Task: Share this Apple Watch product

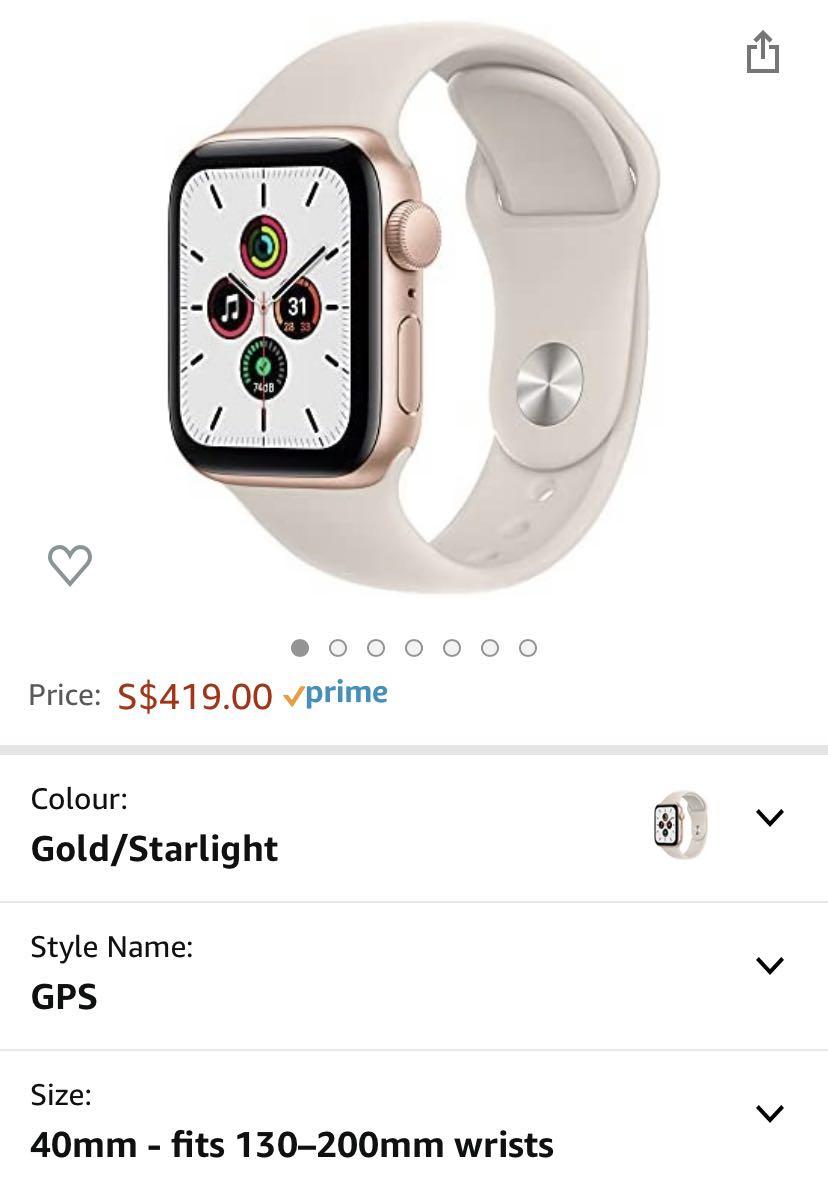Action: point(762,52)
